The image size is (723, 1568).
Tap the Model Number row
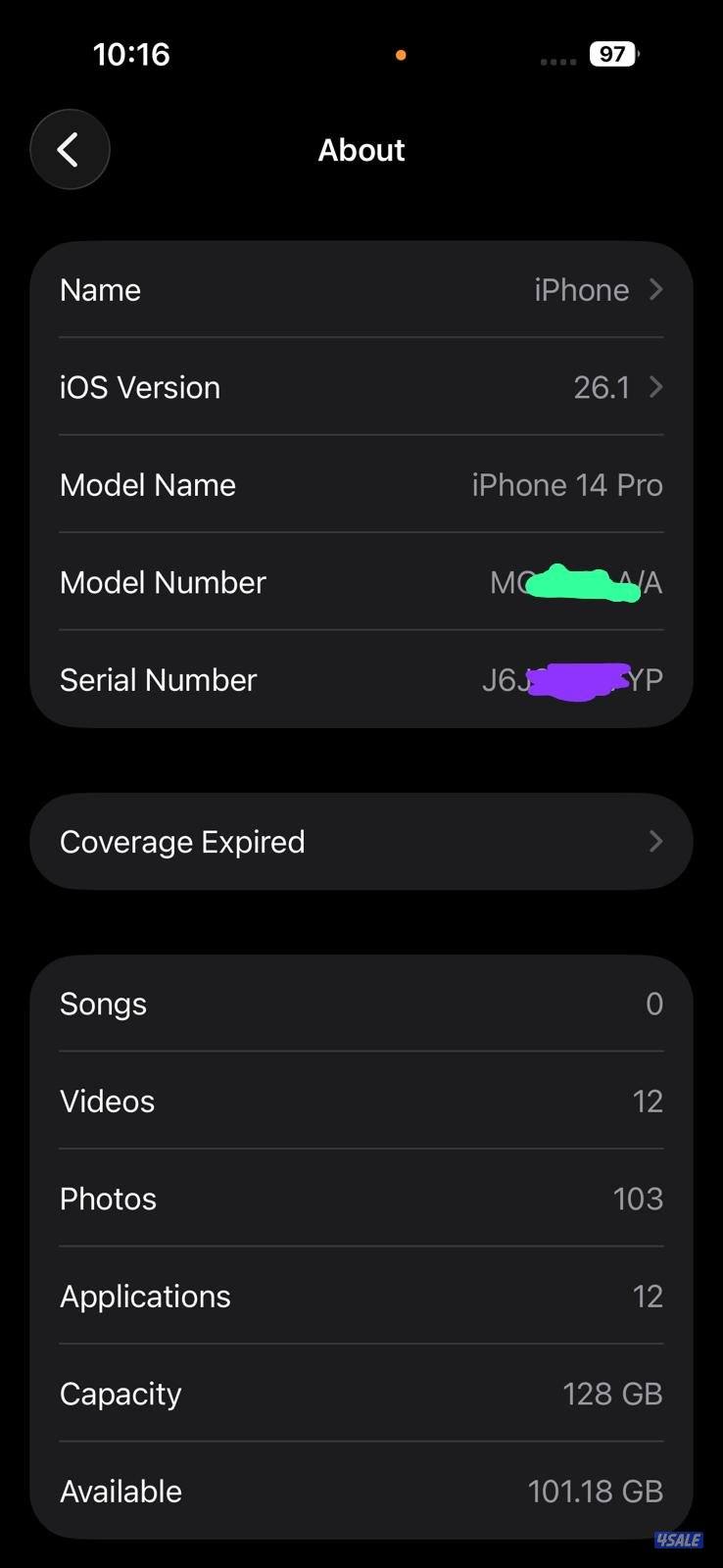tap(361, 581)
